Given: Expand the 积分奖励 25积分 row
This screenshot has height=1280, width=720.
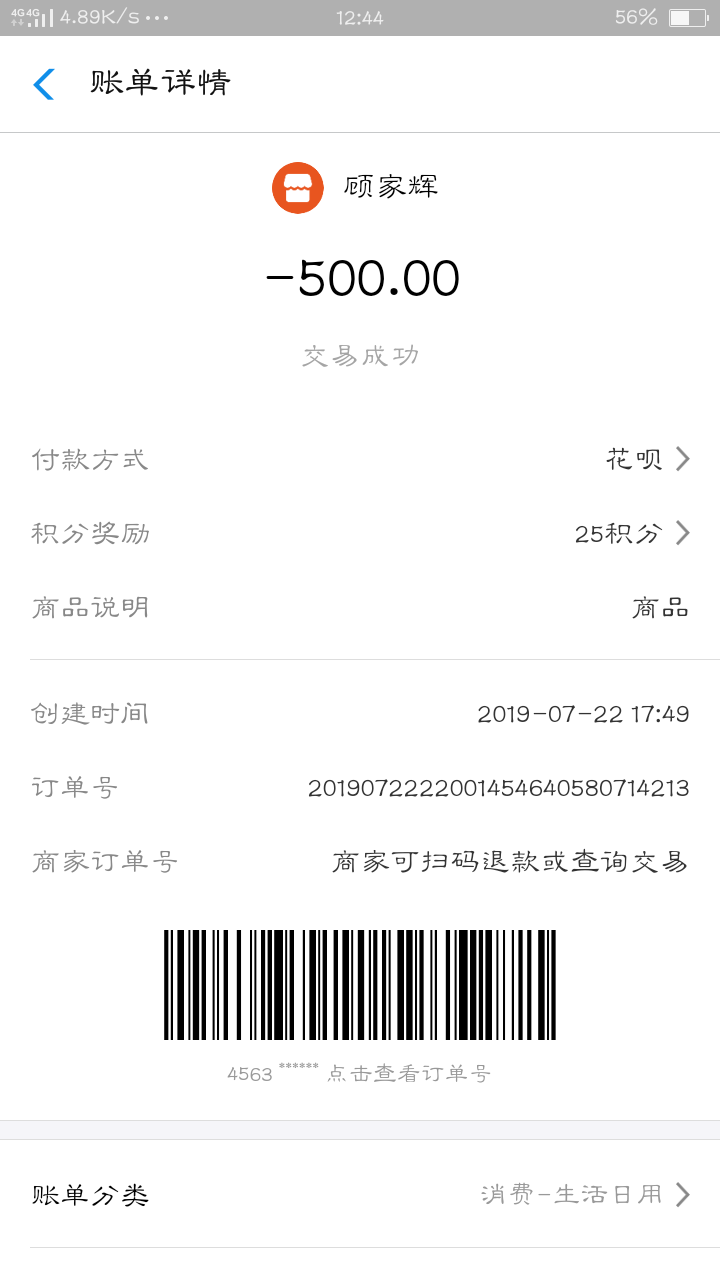Looking at the screenshot, I should pyautogui.click(x=360, y=533).
